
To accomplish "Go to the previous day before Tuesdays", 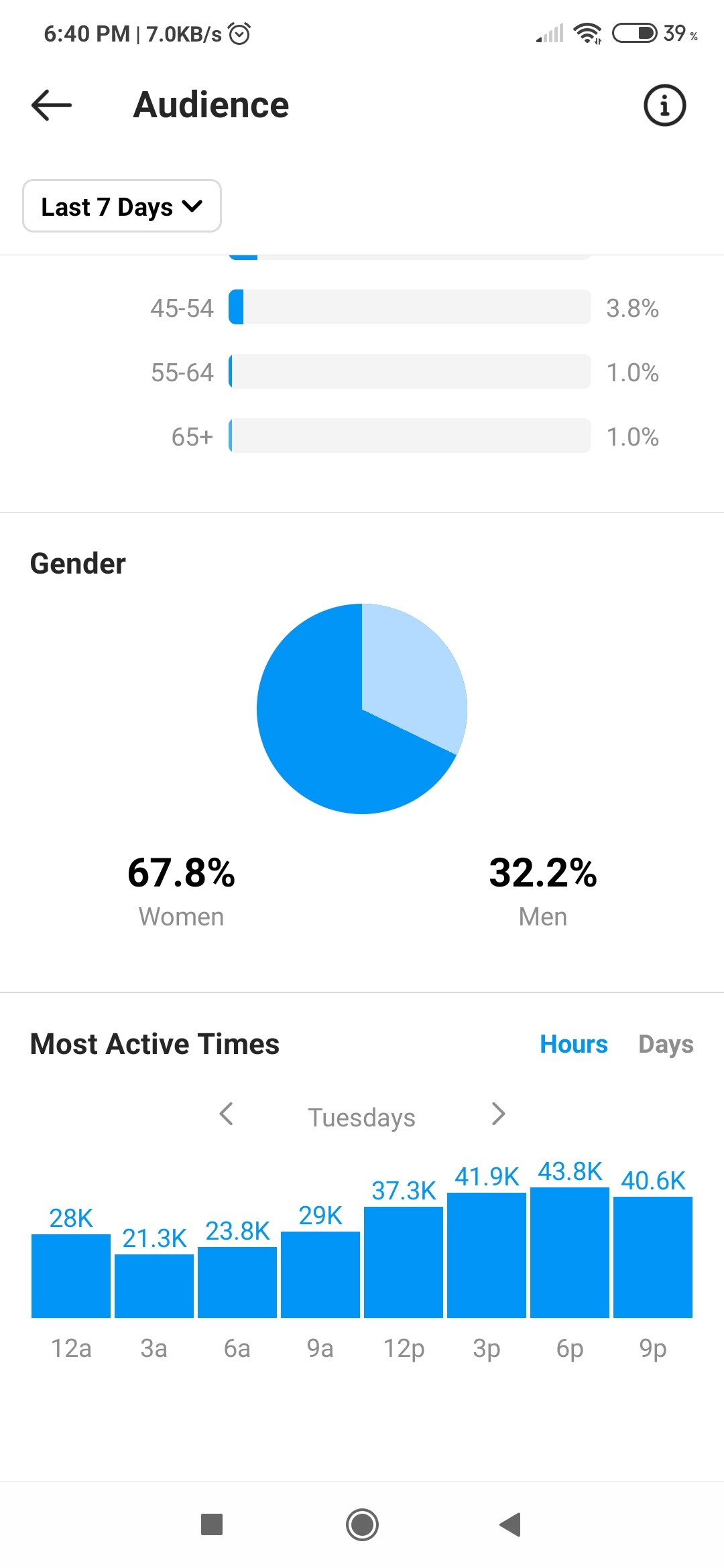I will 226,1114.
